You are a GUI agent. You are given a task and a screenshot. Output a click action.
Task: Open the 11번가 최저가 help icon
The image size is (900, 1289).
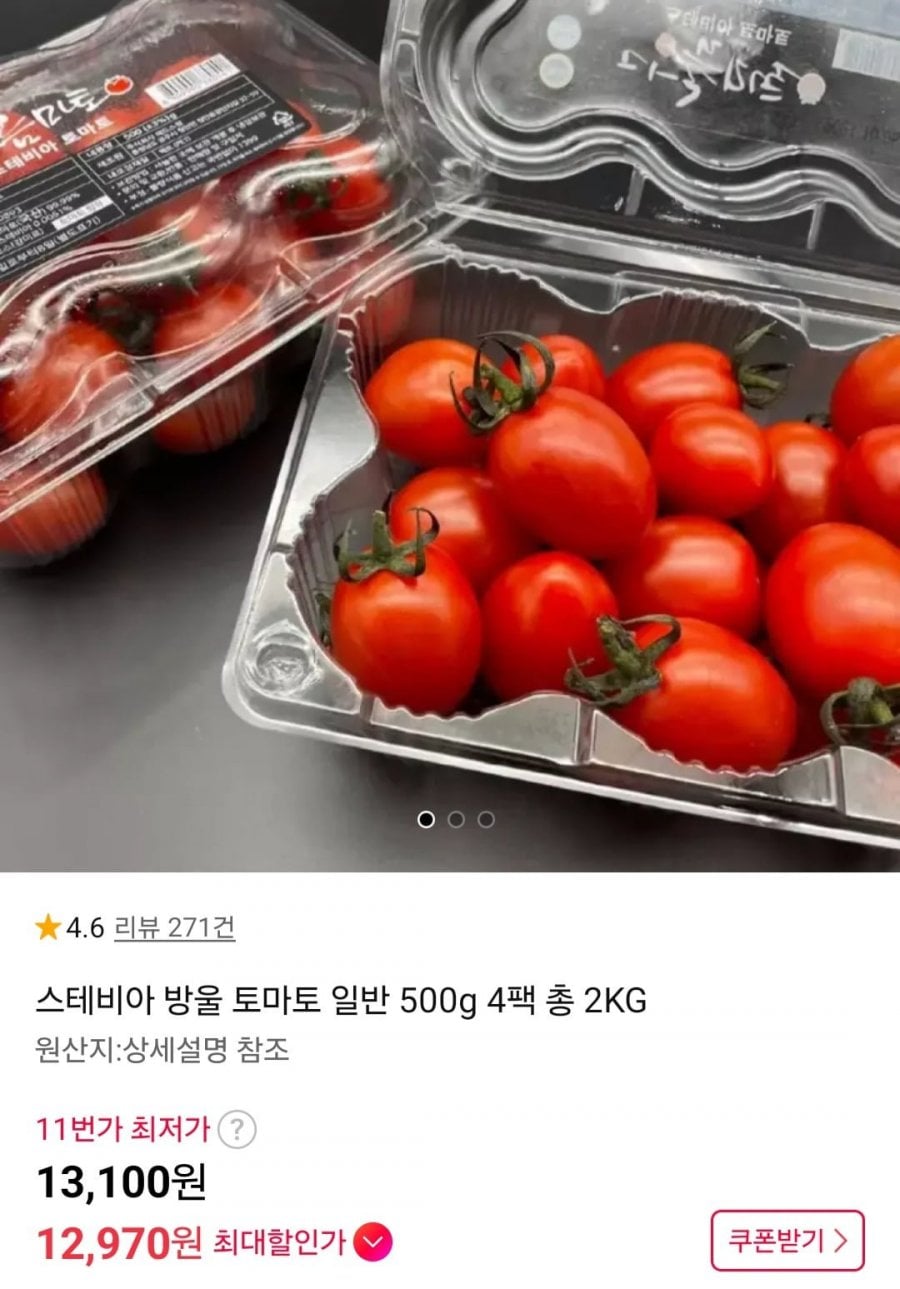tap(237, 1130)
